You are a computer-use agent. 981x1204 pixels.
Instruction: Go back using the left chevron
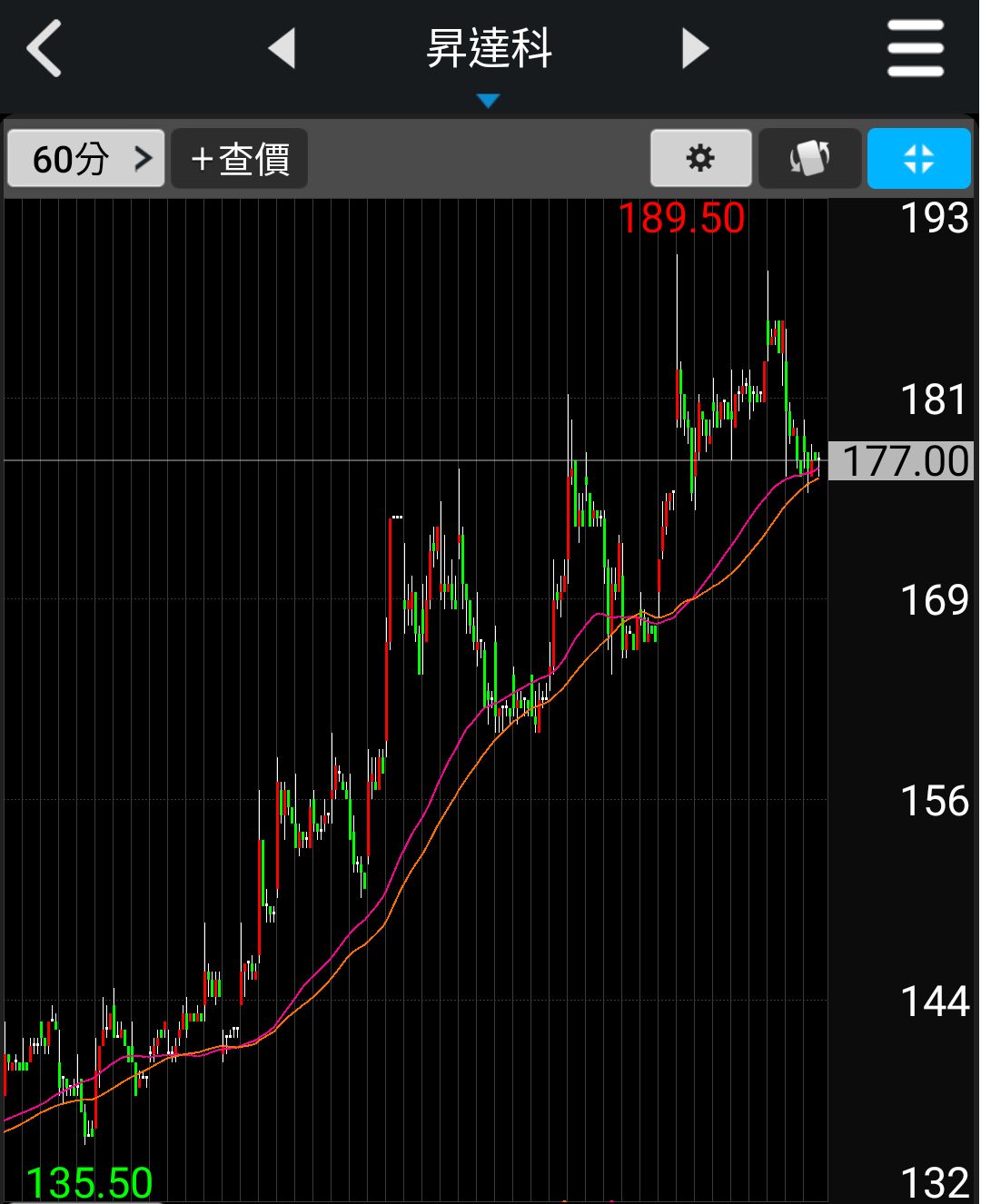pyautogui.click(x=44, y=48)
